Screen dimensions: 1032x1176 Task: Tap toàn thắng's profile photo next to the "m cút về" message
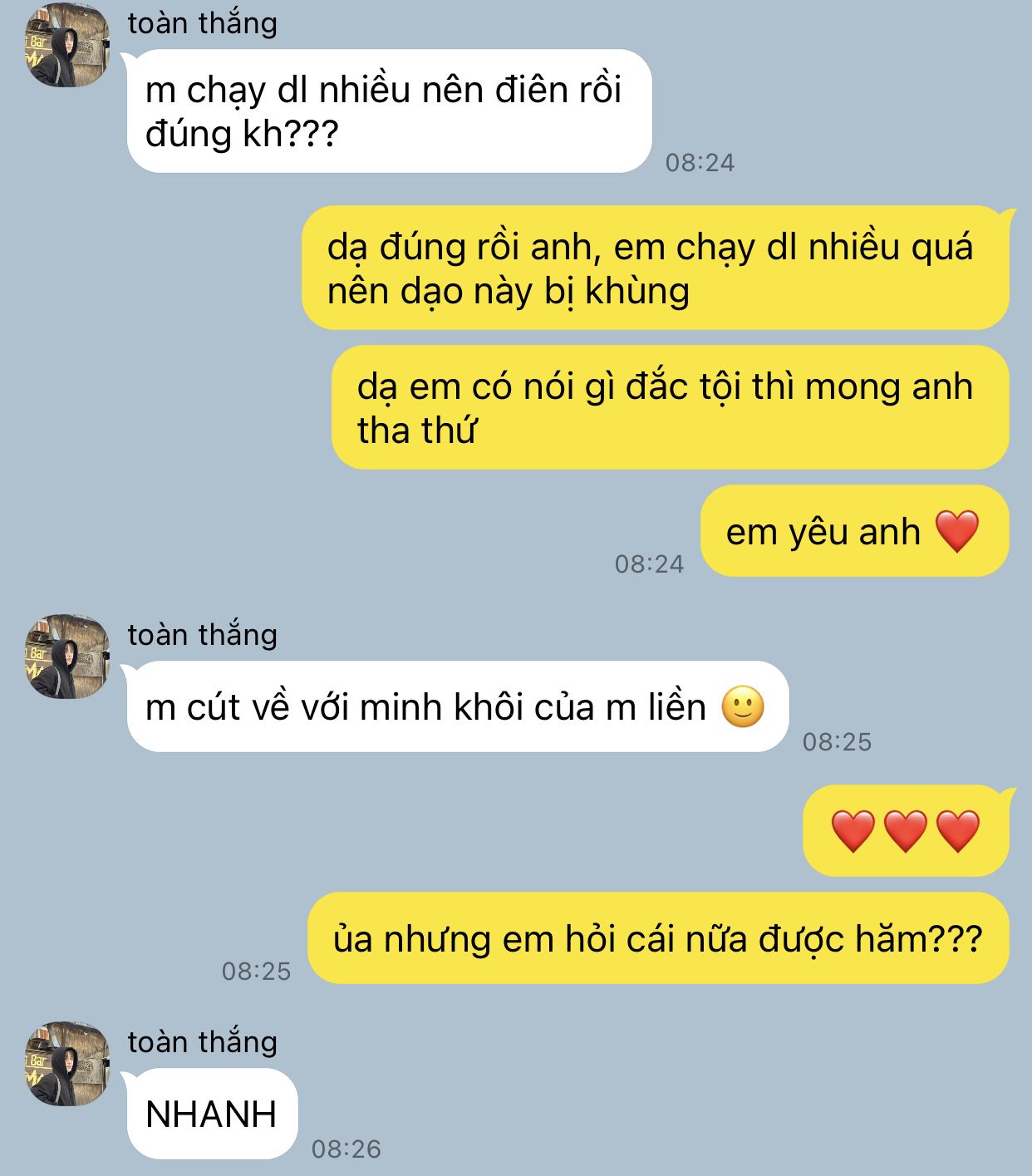tap(66, 657)
